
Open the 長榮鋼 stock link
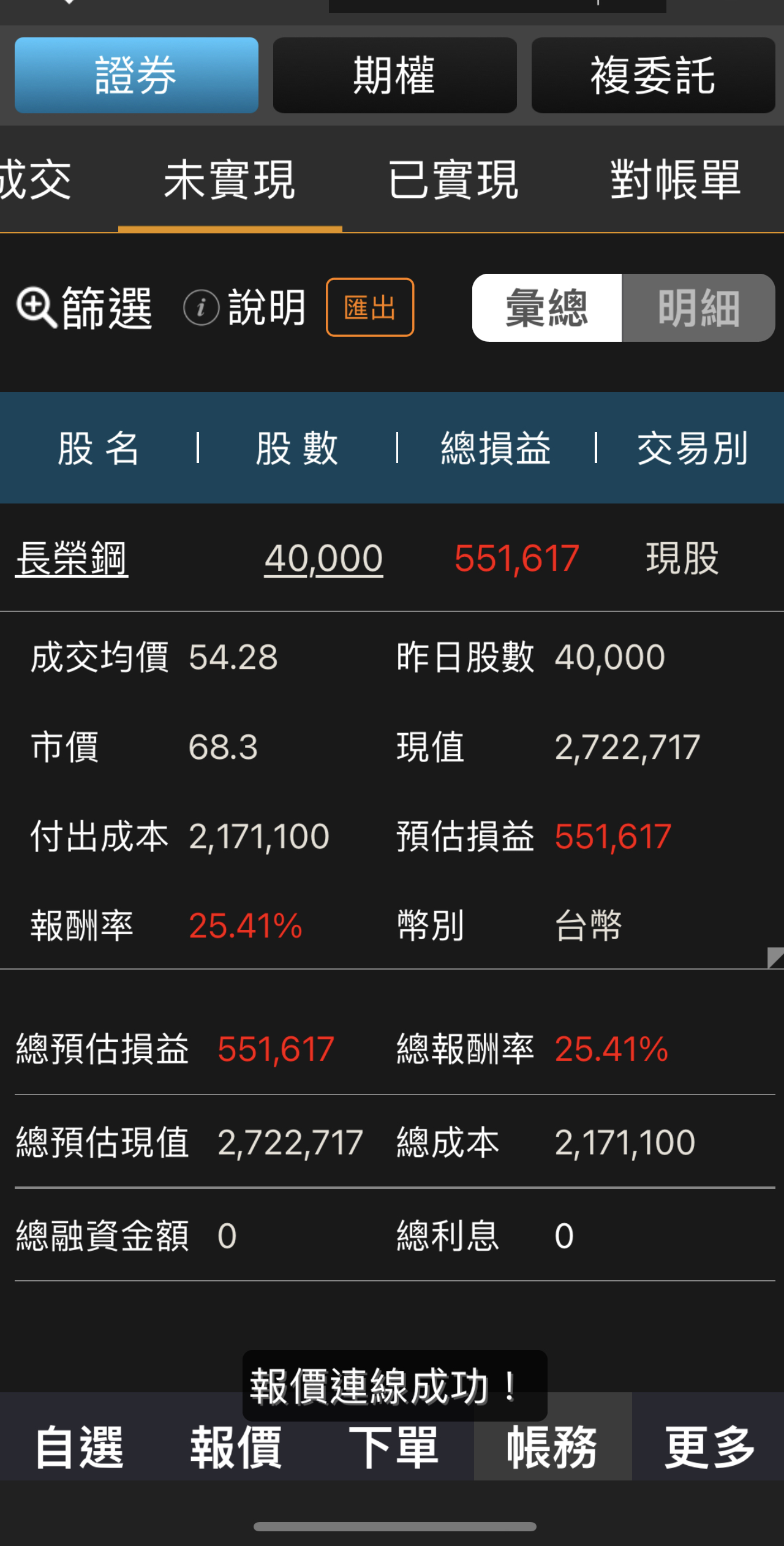click(72, 559)
